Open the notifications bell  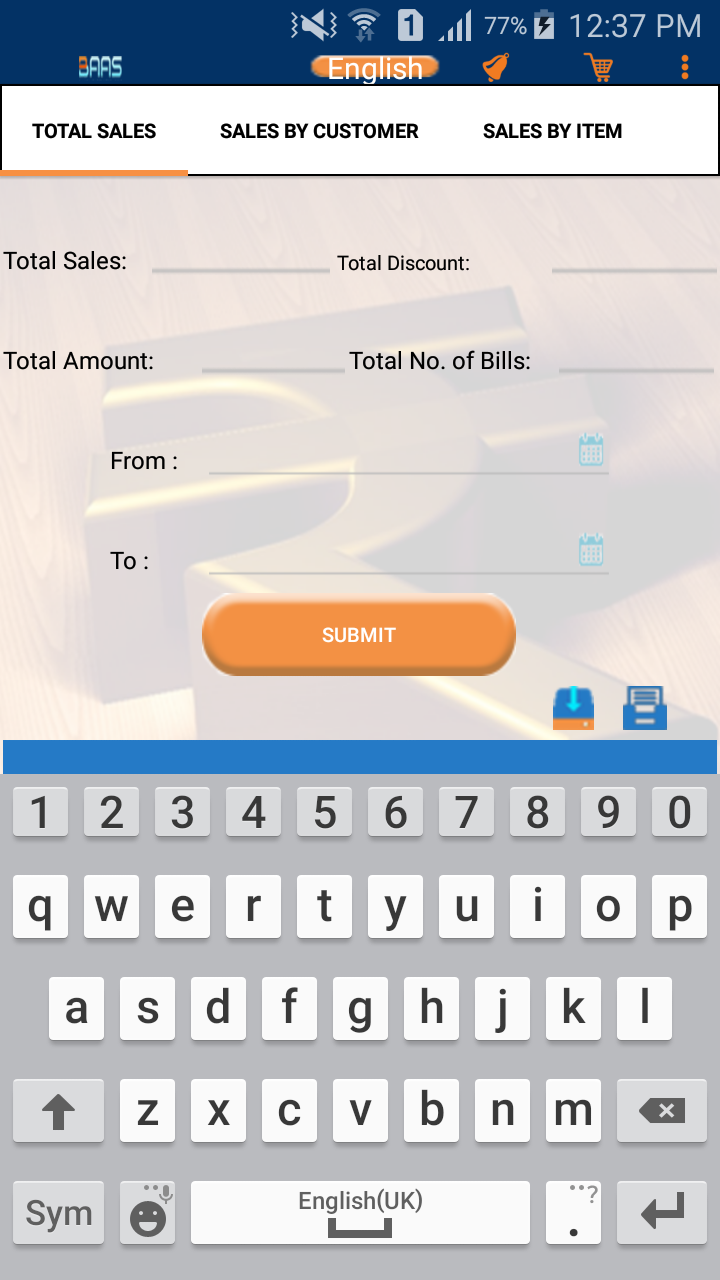click(x=495, y=67)
